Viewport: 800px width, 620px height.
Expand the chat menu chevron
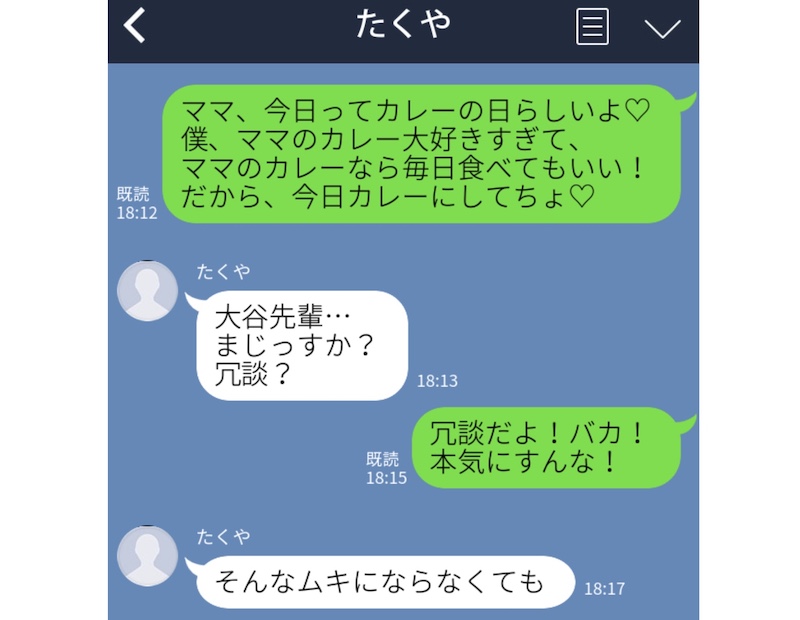coord(662,28)
